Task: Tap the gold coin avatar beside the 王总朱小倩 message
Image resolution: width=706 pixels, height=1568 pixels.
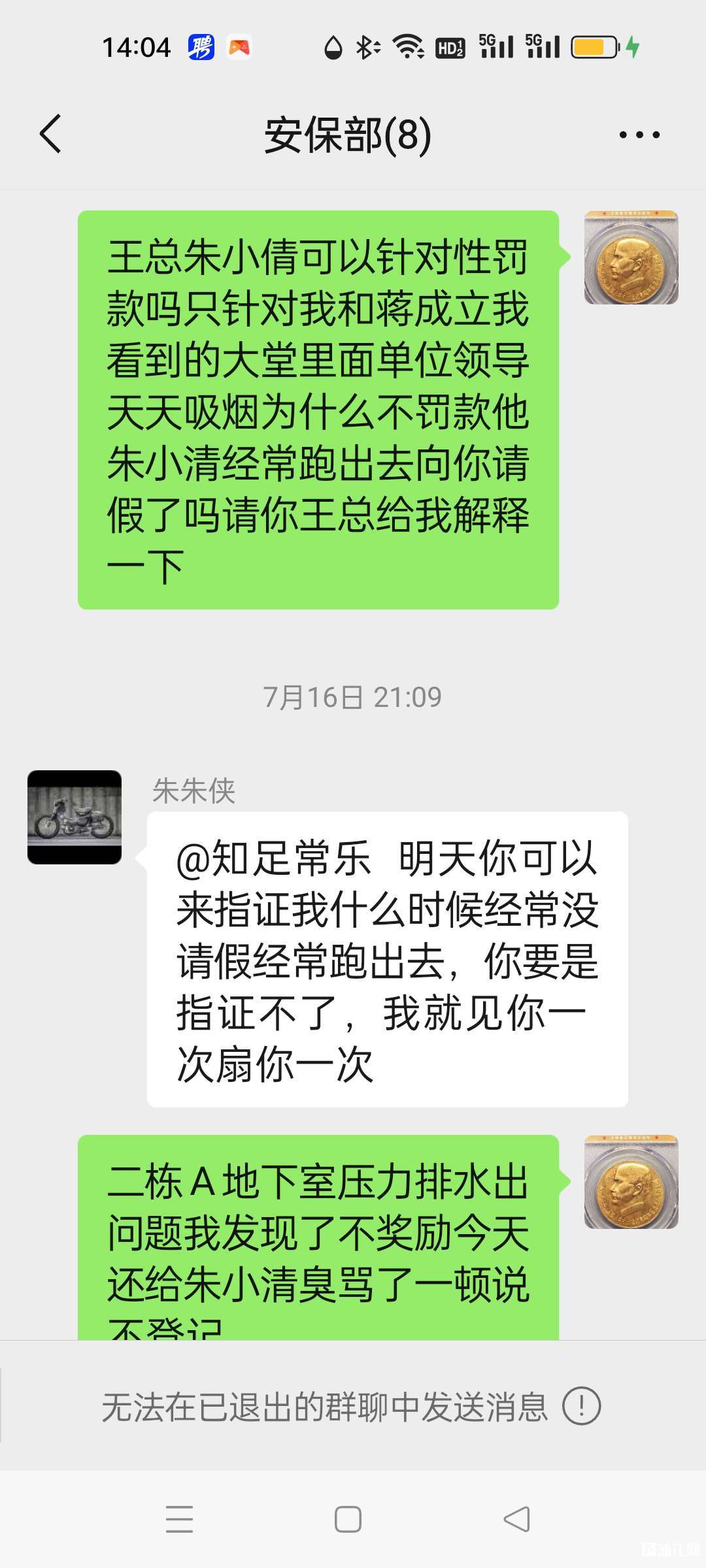Action: (631, 257)
